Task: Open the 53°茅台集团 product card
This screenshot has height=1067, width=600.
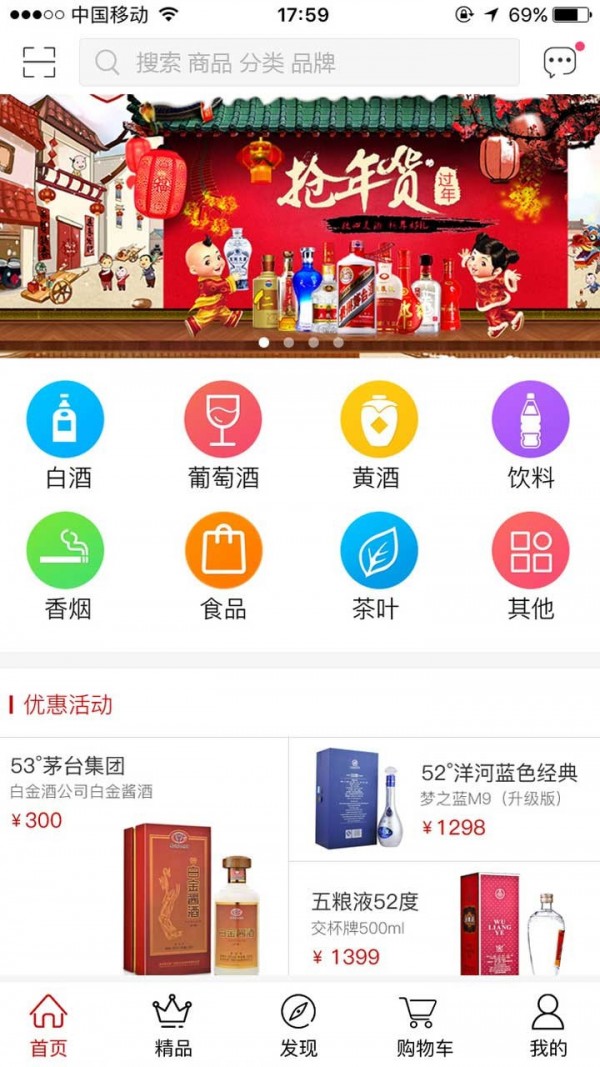Action: coord(145,858)
